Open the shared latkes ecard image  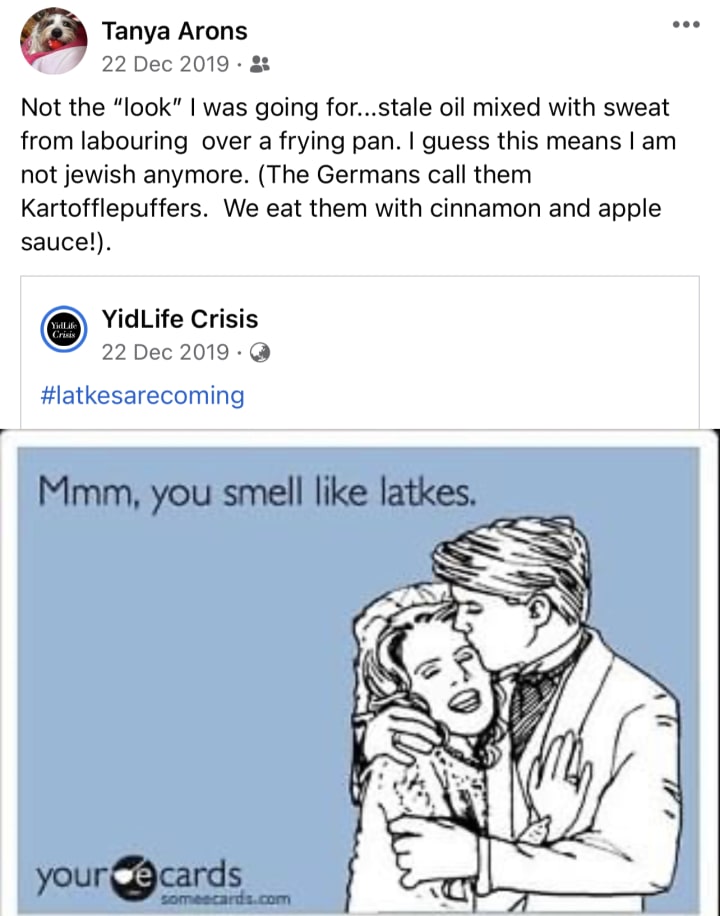(360, 670)
